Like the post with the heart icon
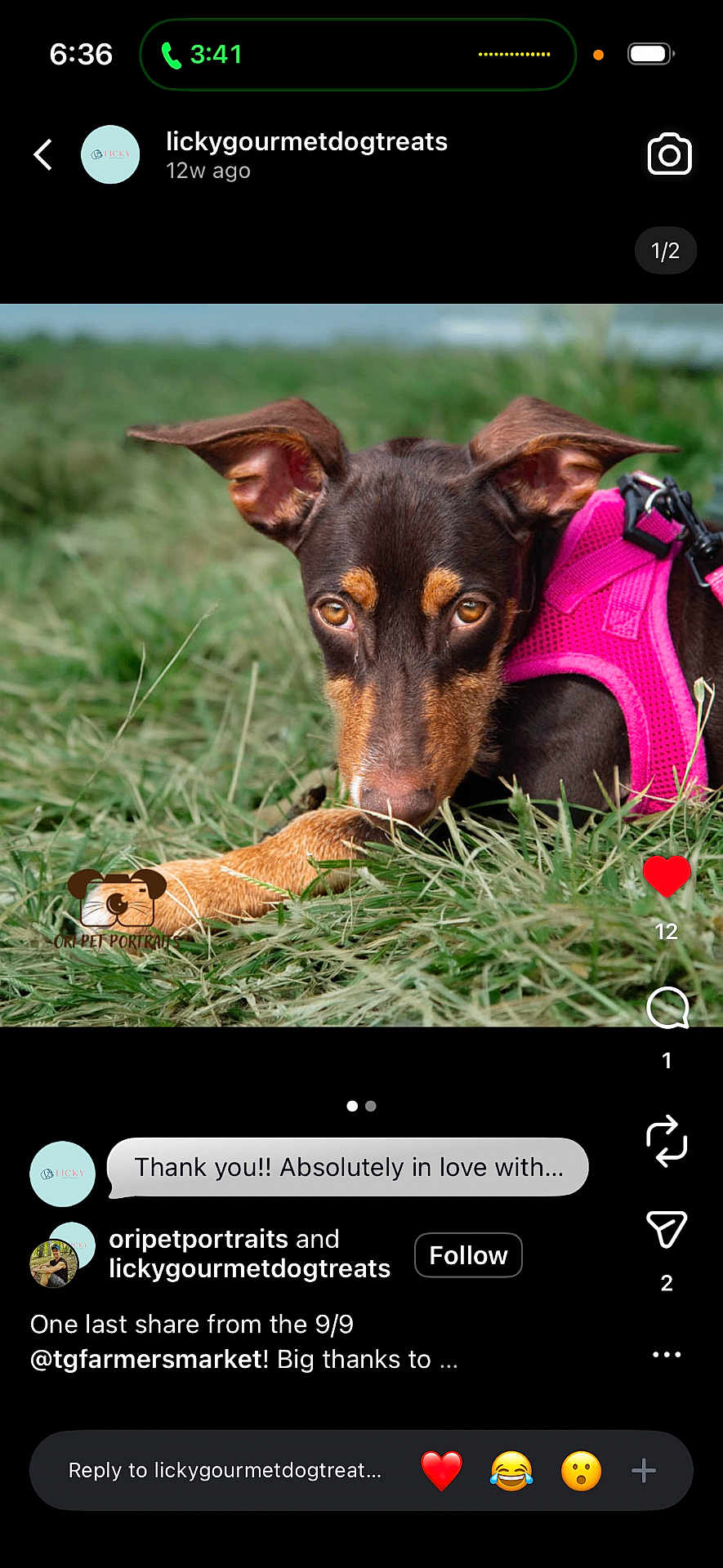The width and height of the screenshot is (723, 1568). pyautogui.click(x=667, y=877)
